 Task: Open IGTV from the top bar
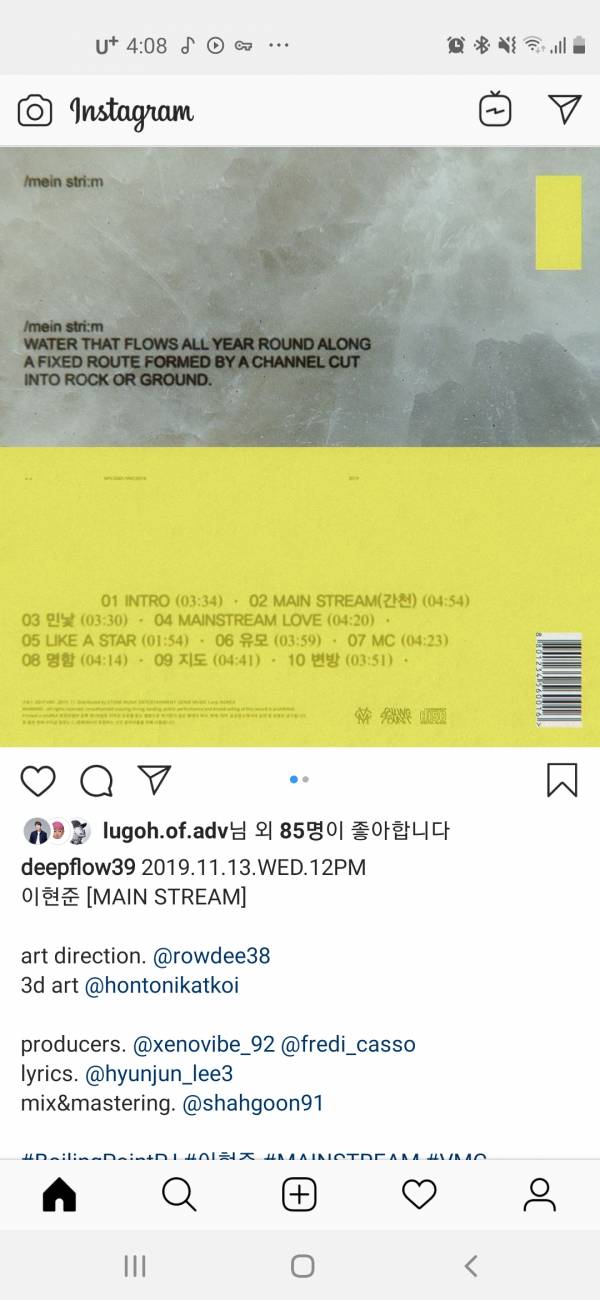coord(495,110)
